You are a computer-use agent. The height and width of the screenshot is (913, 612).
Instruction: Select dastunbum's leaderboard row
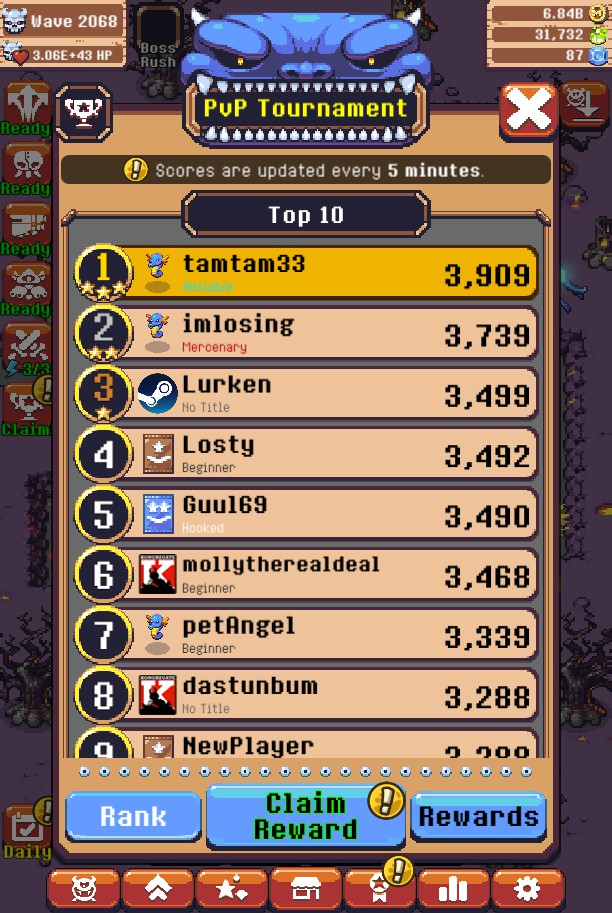click(306, 695)
